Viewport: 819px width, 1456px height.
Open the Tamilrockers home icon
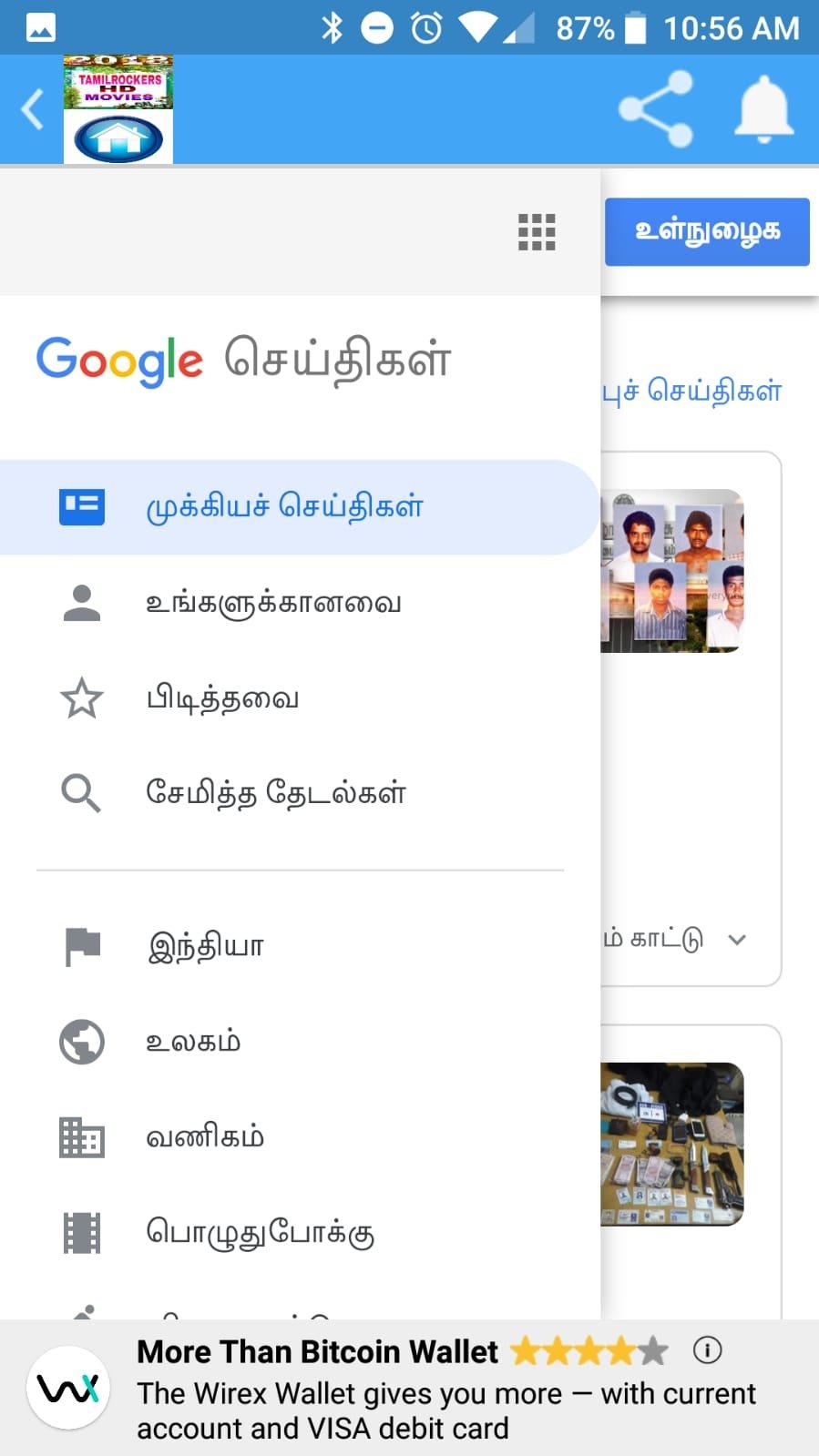[118, 109]
